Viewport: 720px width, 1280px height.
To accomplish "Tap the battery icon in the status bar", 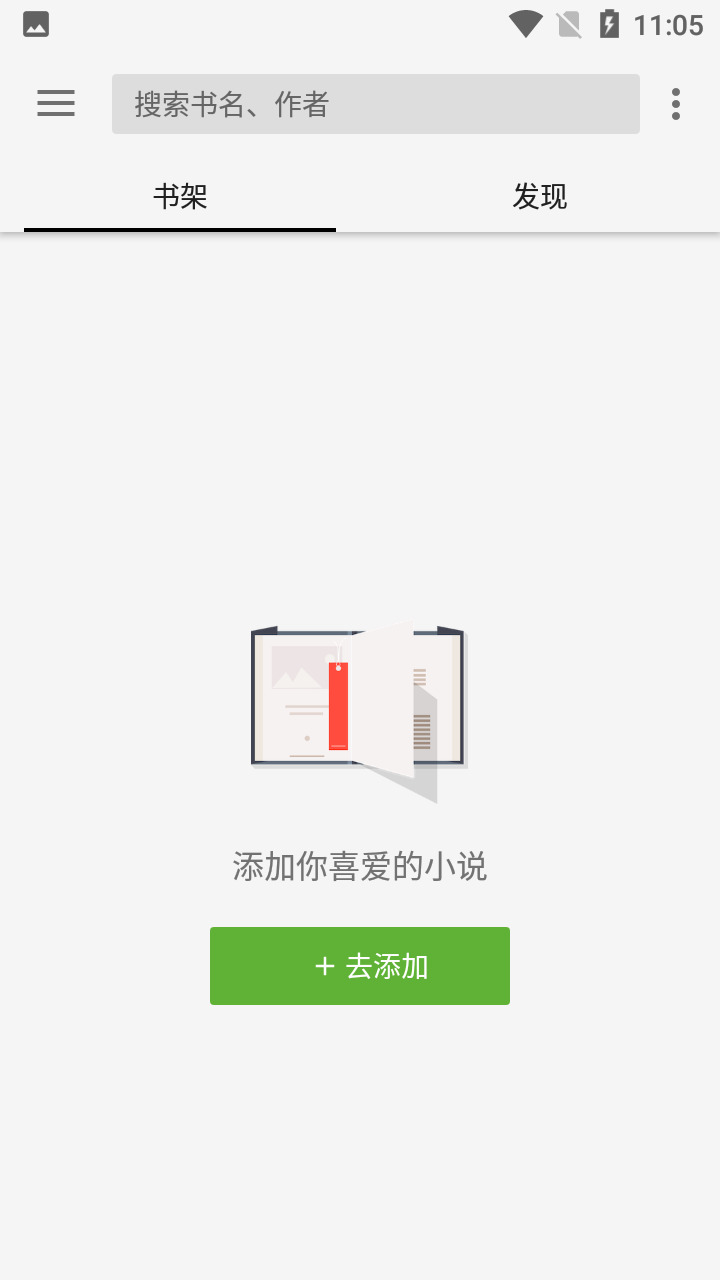I will 608,24.
